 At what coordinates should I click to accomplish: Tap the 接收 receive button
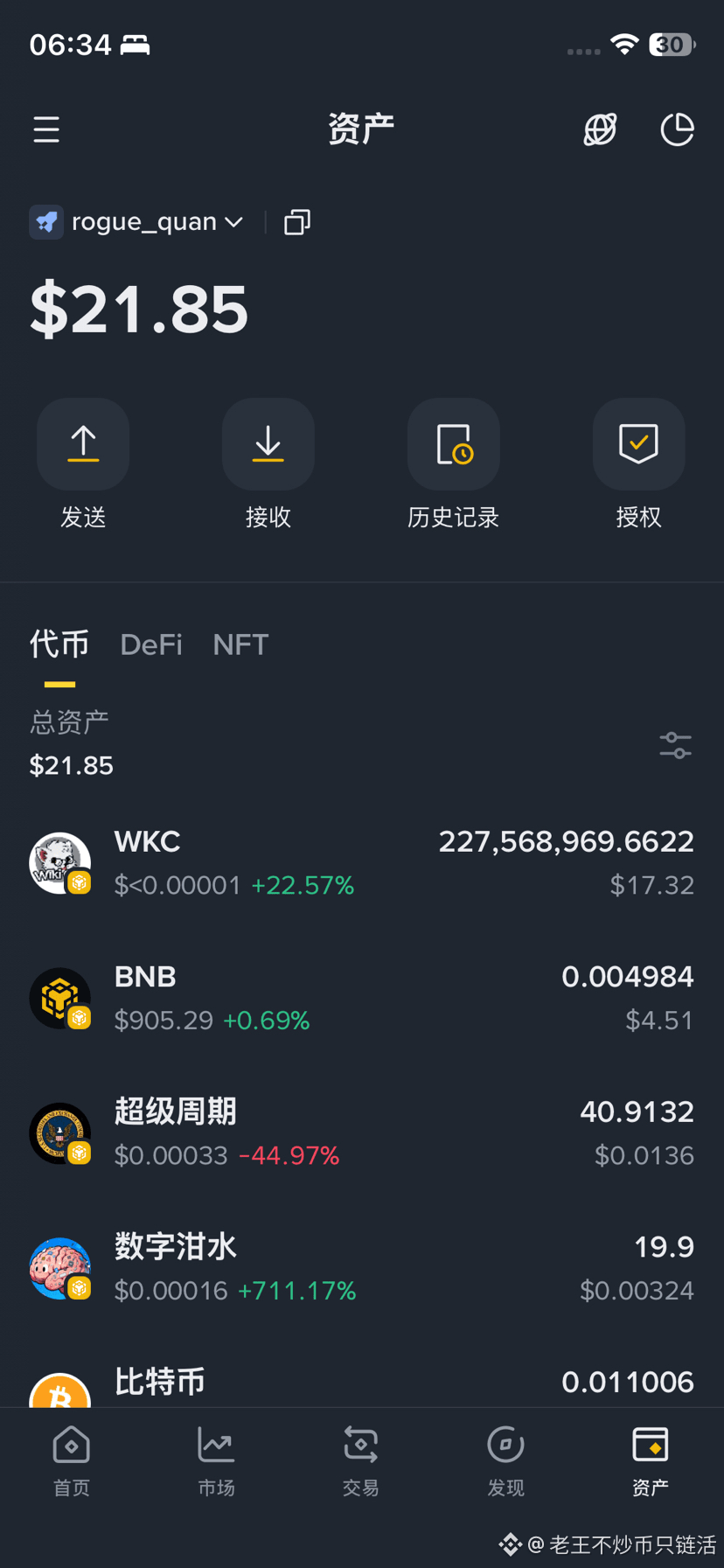268,444
